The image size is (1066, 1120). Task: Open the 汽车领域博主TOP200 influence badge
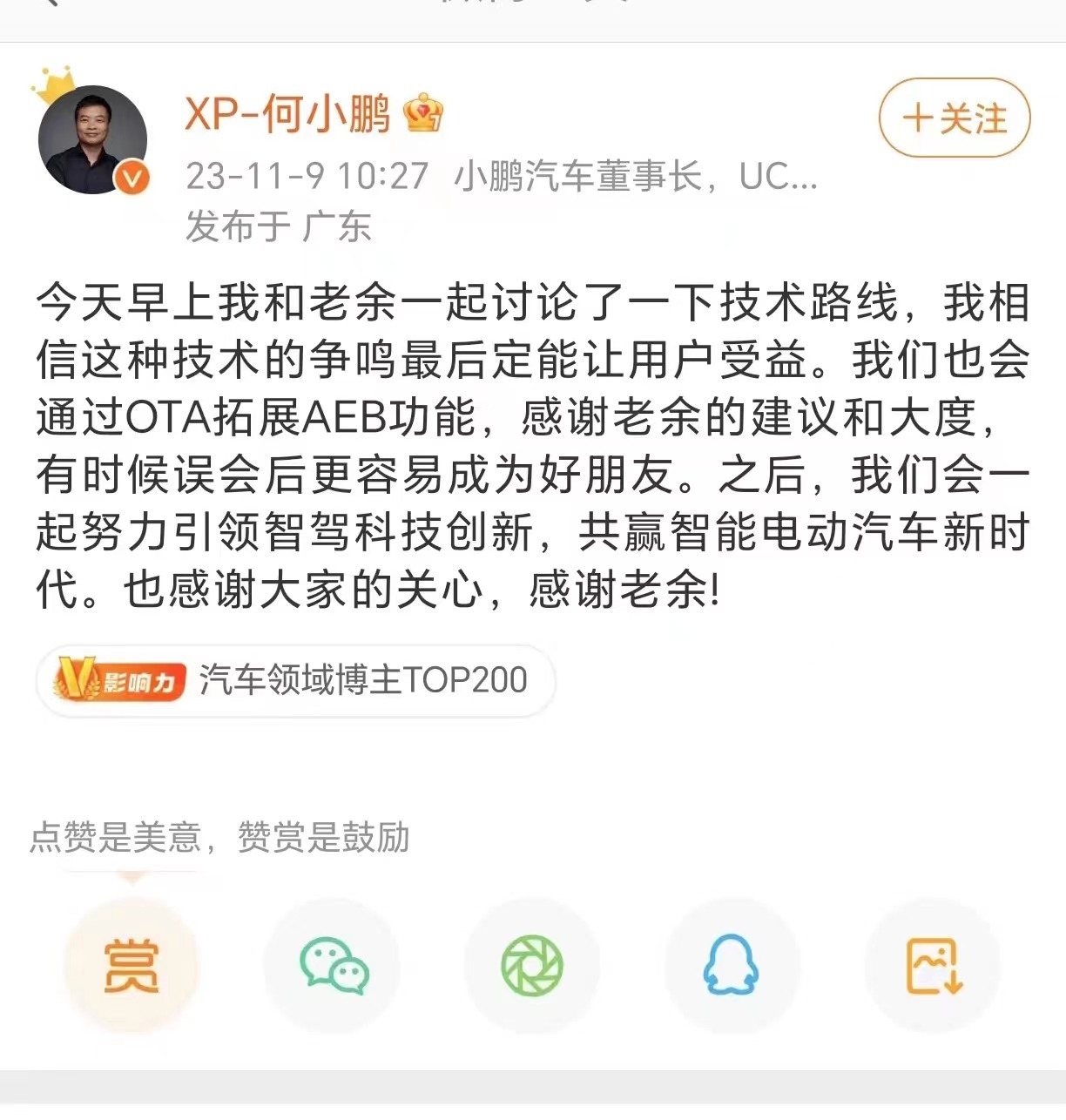click(x=295, y=680)
